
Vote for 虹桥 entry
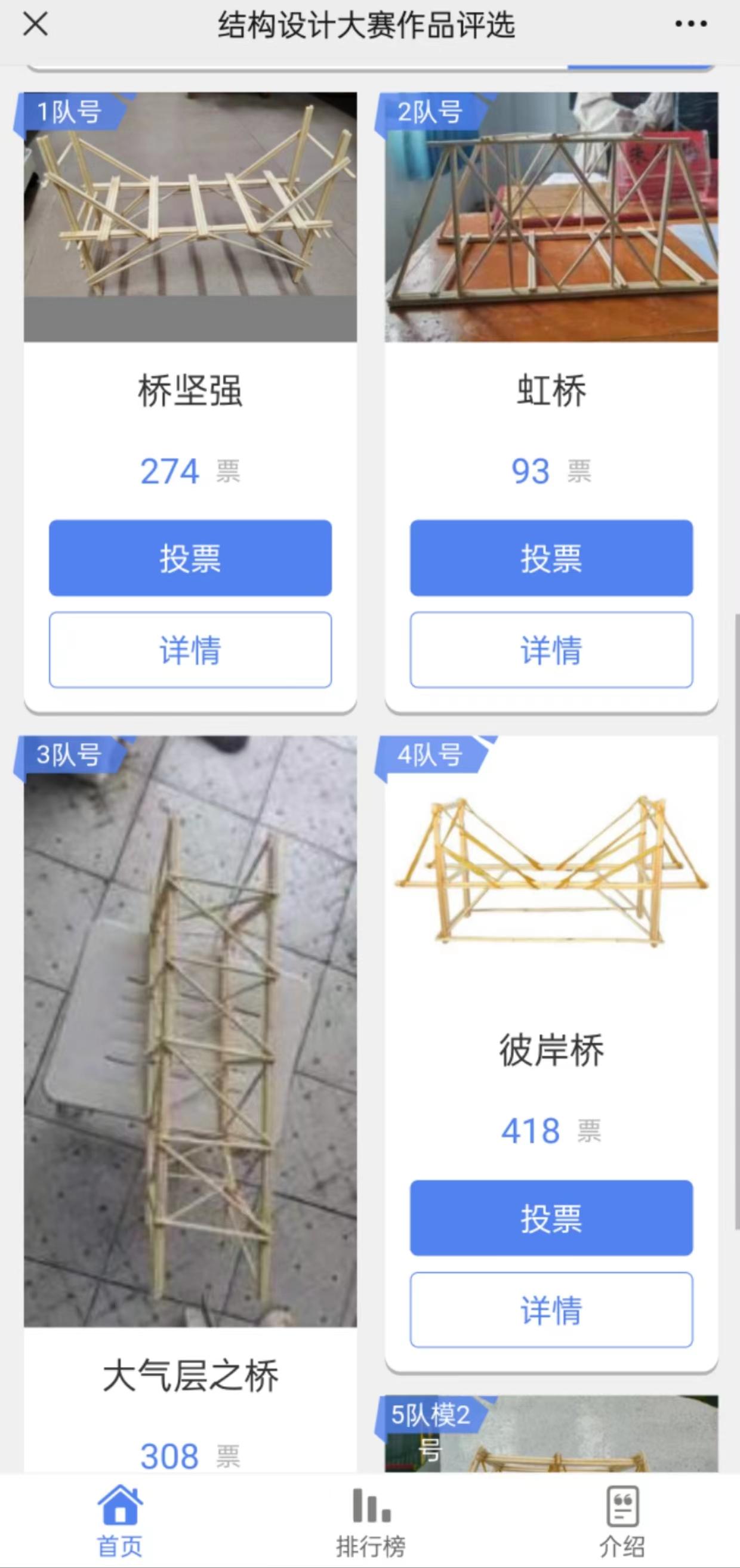click(551, 558)
